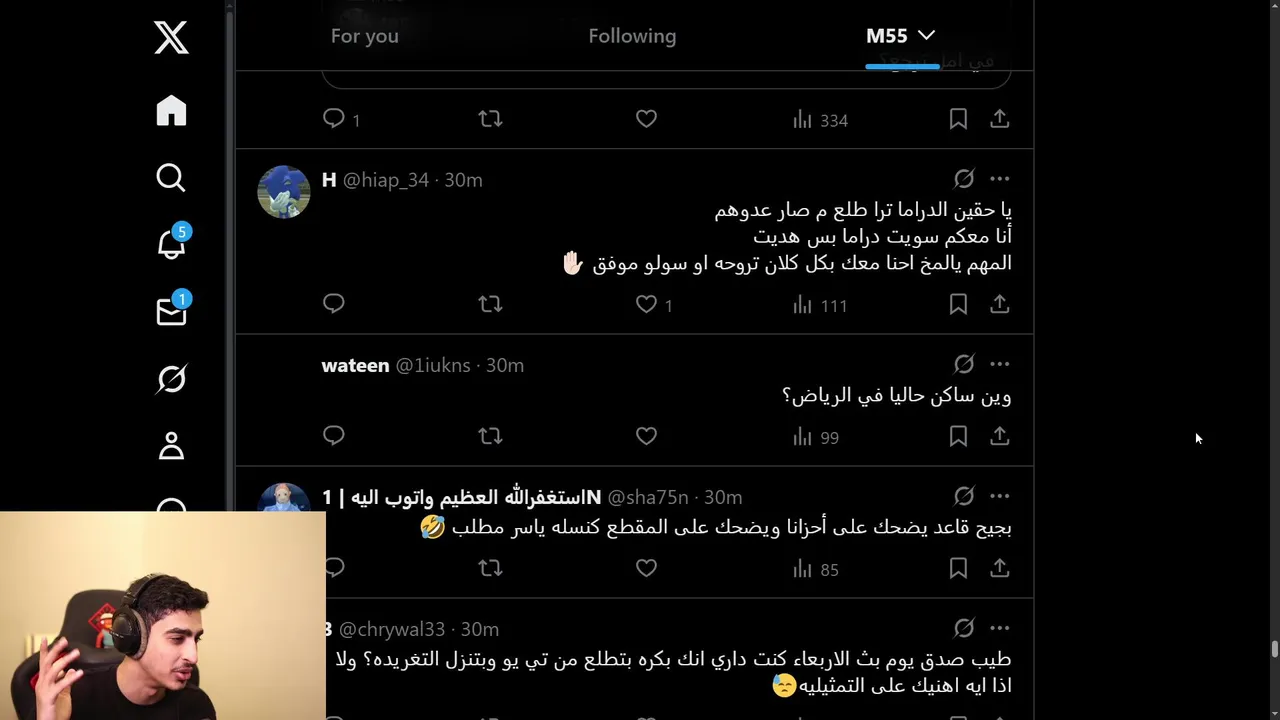This screenshot has height=720, width=1280.
Task: Switch to the For you tab
Action: click(x=364, y=36)
